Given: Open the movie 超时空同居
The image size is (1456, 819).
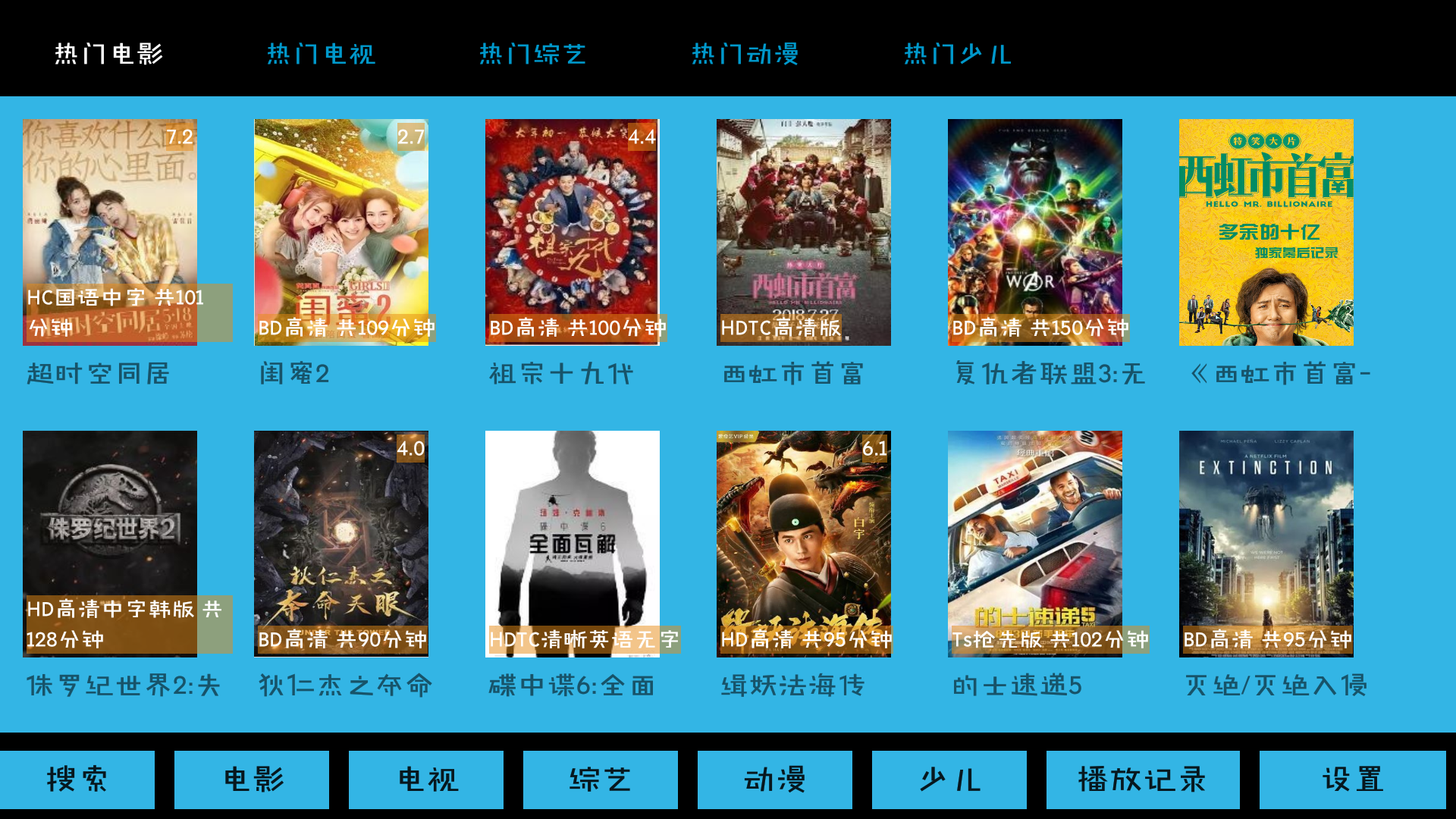Looking at the screenshot, I should pyautogui.click(x=110, y=232).
